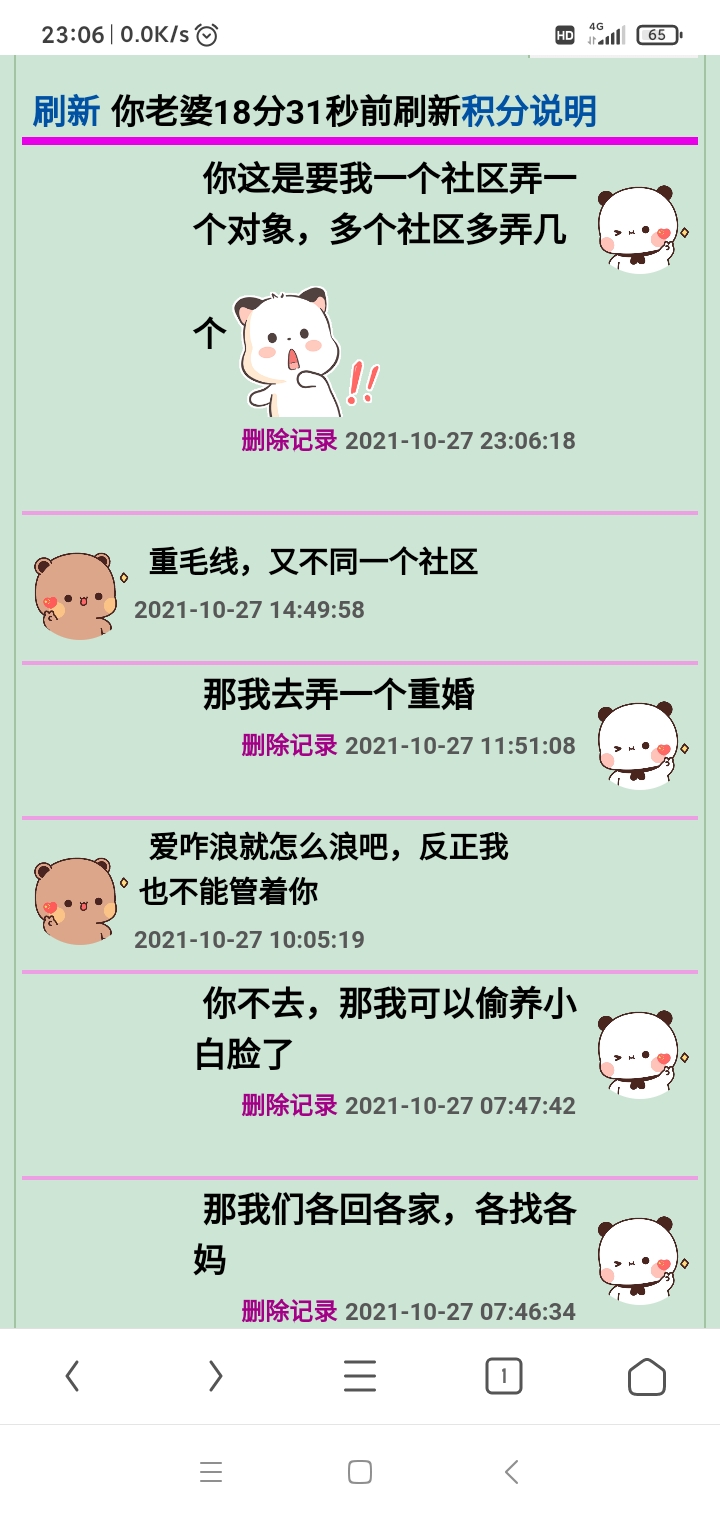This screenshot has height=1520, width=720.
Task: Tap the home icon in browser toolbar
Action: [x=648, y=1376]
